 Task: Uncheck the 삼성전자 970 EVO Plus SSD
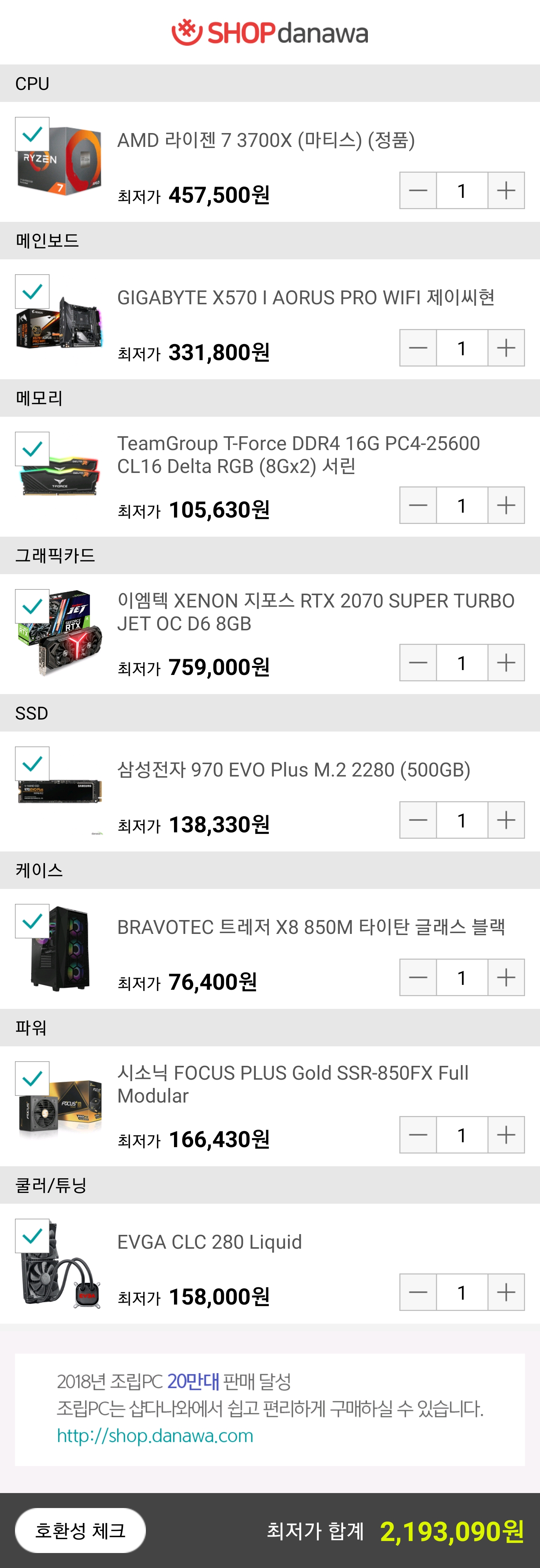32,764
